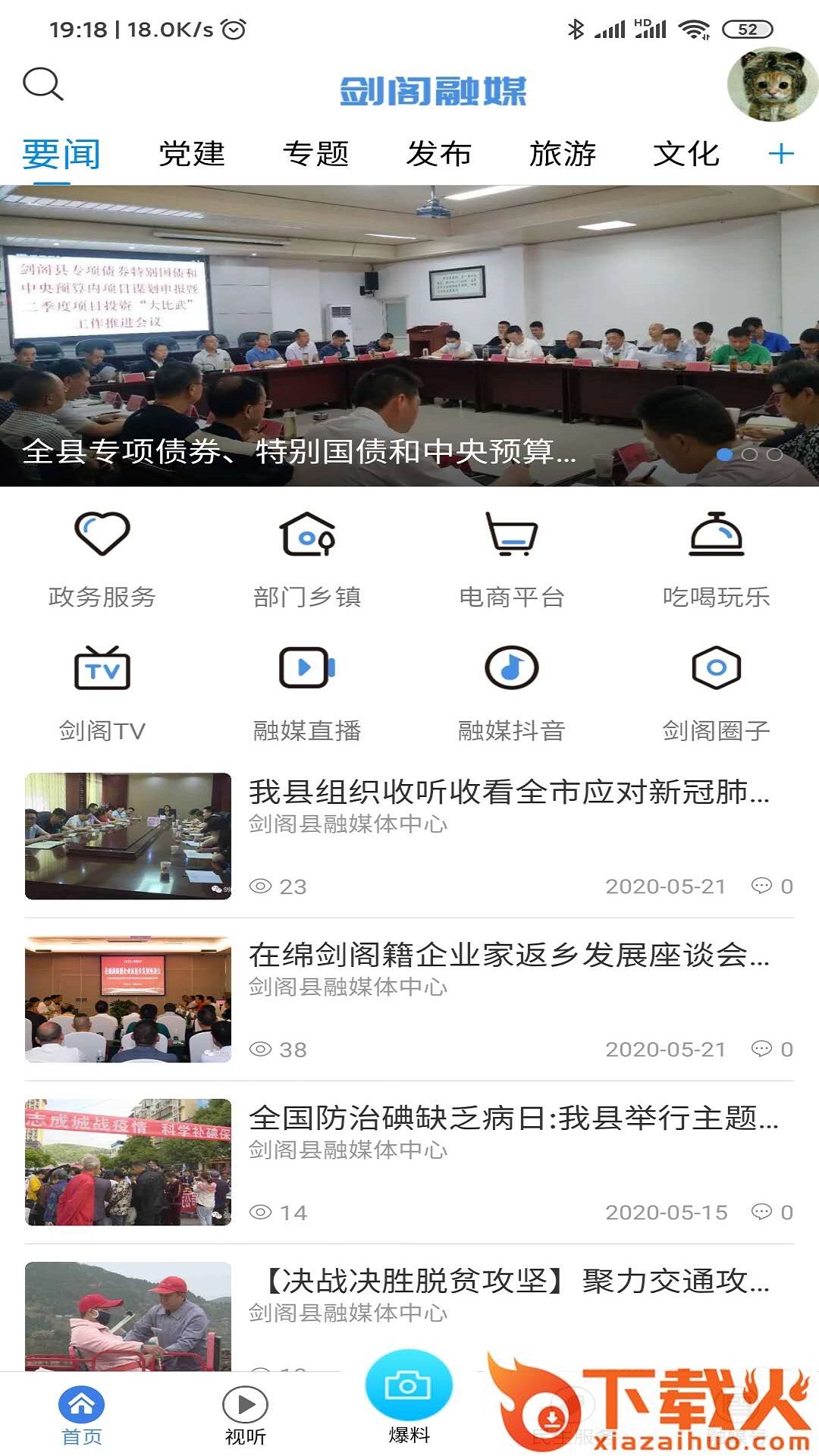Switch to the 党建 tab
Viewport: 819px width, 1456px height.
pos(192,154)
